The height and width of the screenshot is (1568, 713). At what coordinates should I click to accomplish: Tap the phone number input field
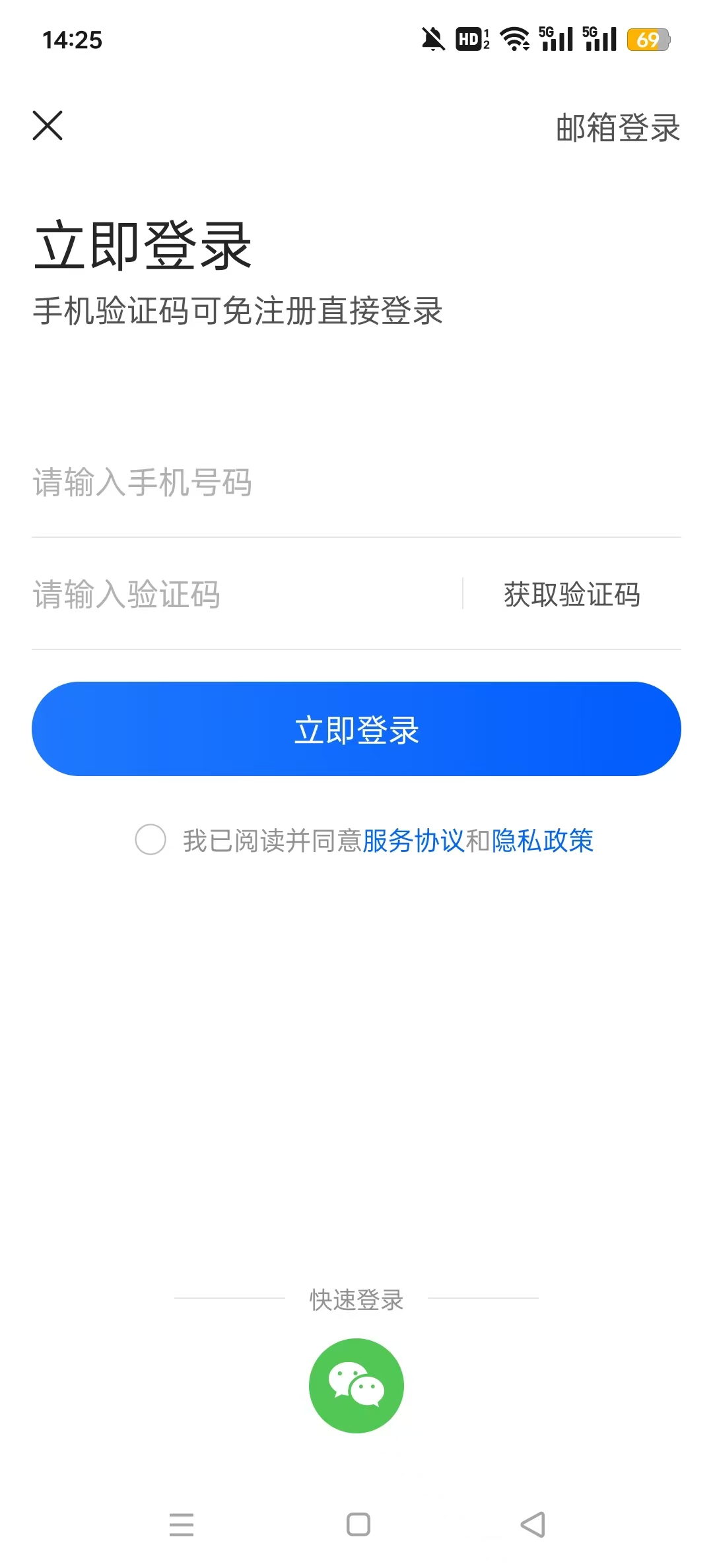click(356, 482)
